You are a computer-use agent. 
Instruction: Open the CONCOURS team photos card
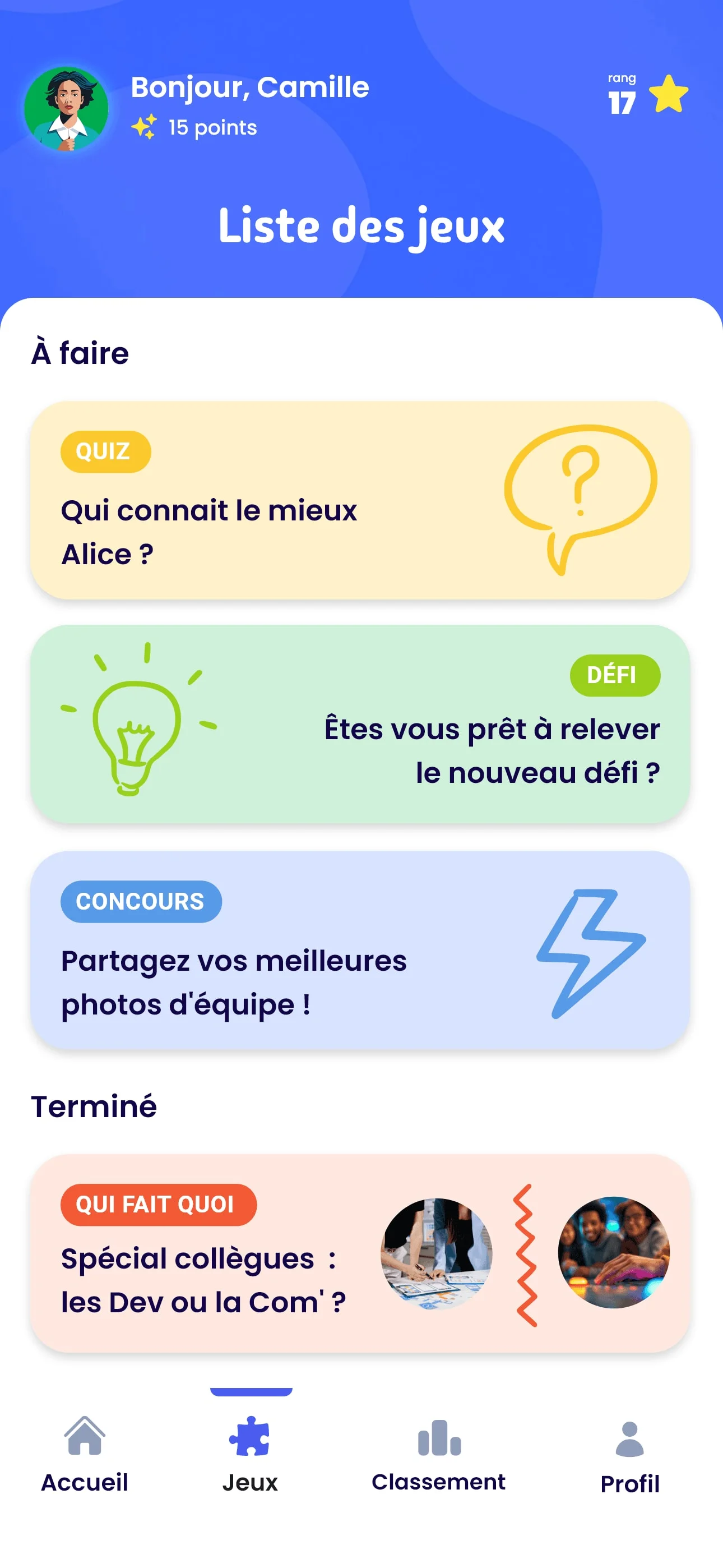pyautogui.click(x=360, y=950)
